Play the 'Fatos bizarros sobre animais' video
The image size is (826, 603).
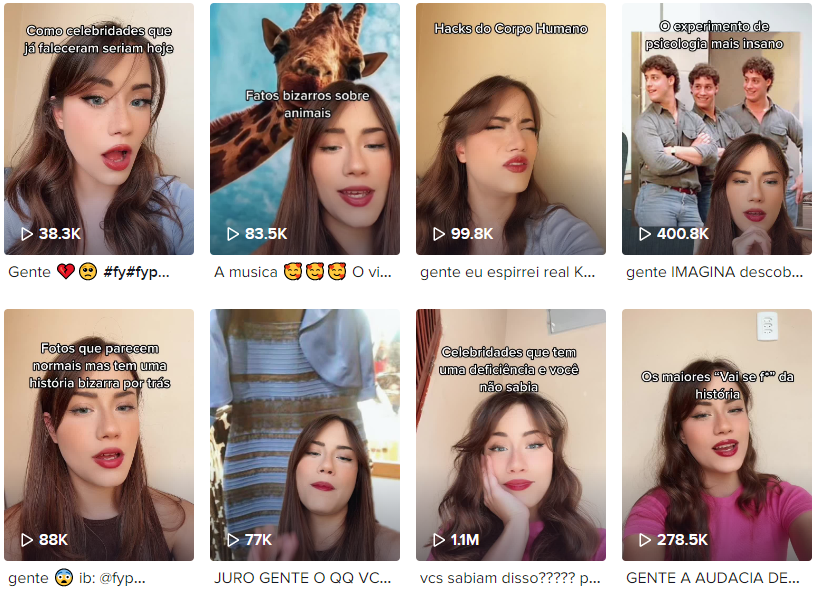point(305,130)
